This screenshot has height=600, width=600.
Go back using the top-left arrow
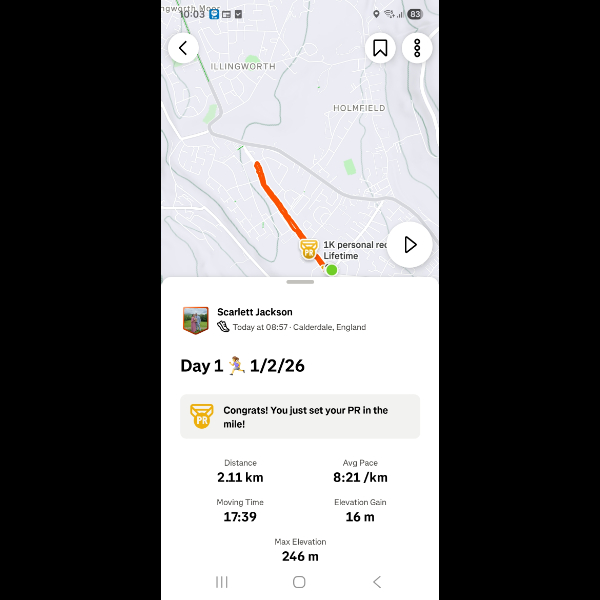pos(183,48)
